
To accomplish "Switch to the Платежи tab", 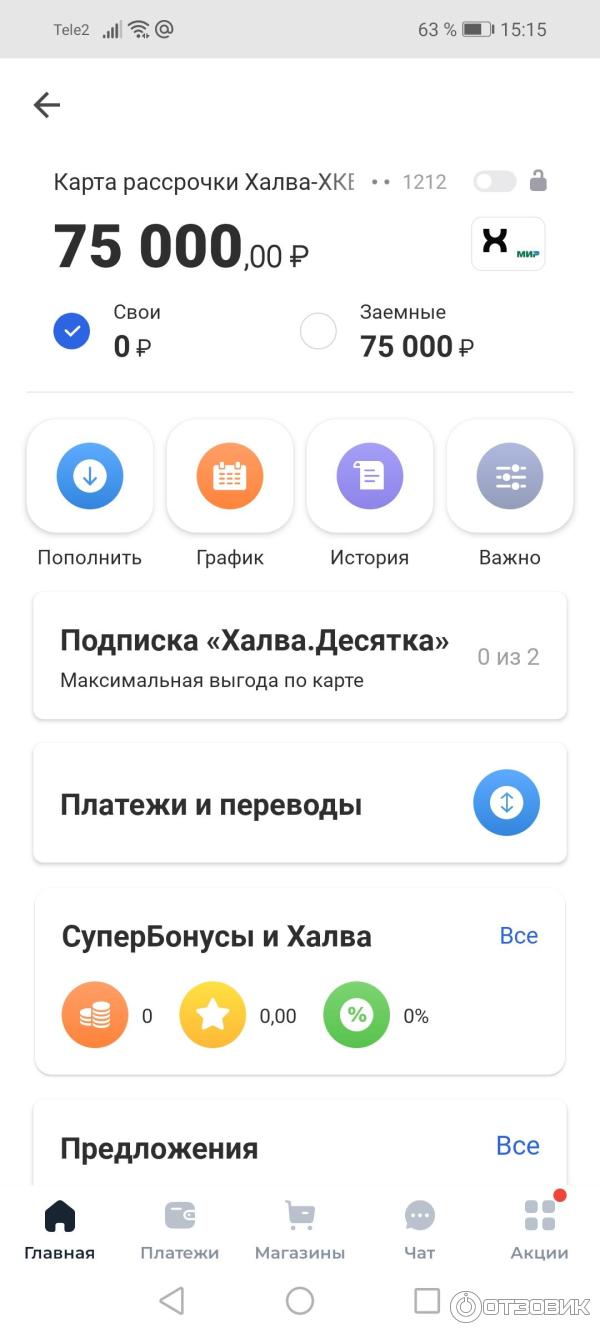I will coord(180,1230).
